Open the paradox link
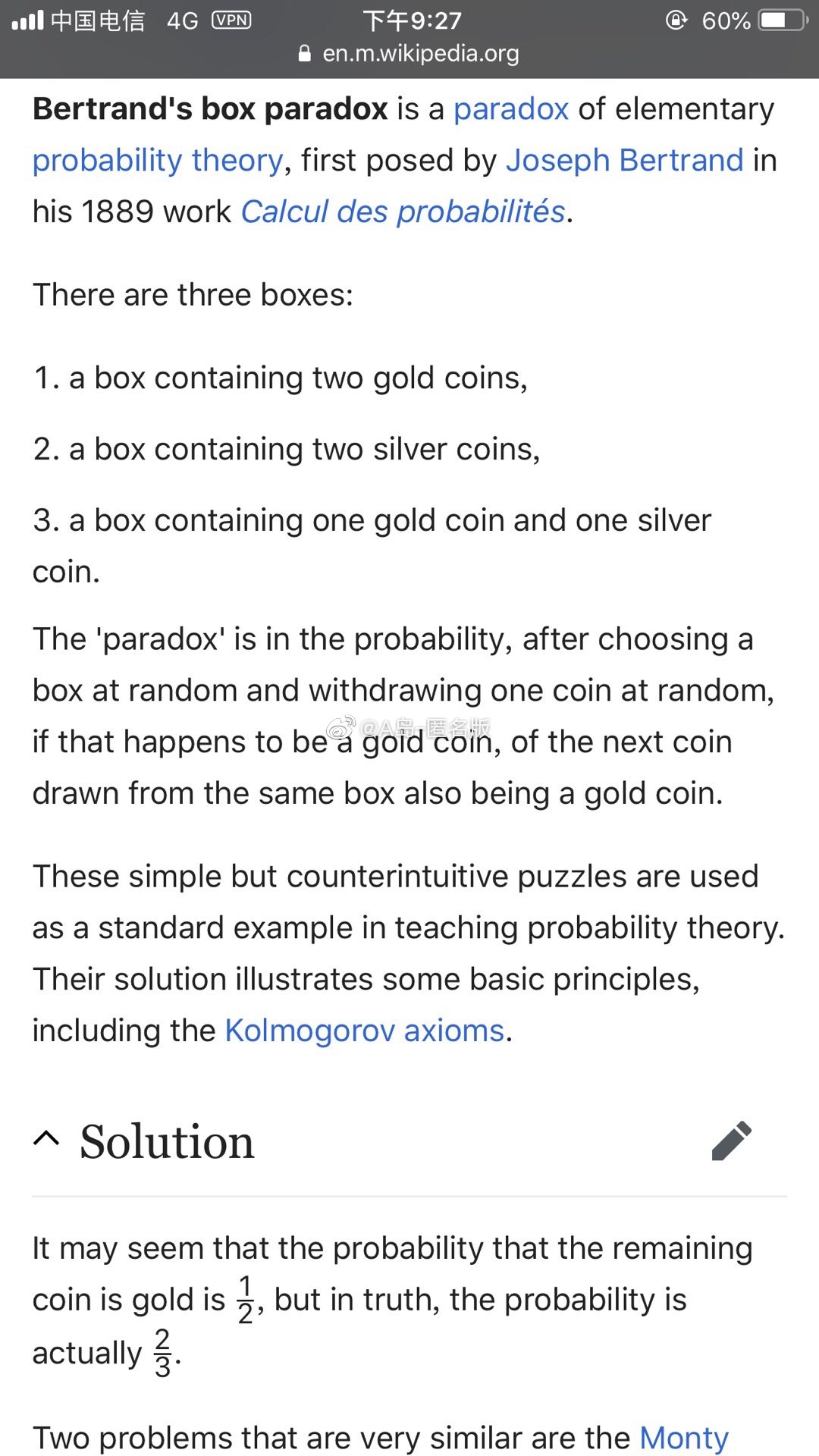The height and width of the screenshot is (1456, 819). [x=510, y=109]
